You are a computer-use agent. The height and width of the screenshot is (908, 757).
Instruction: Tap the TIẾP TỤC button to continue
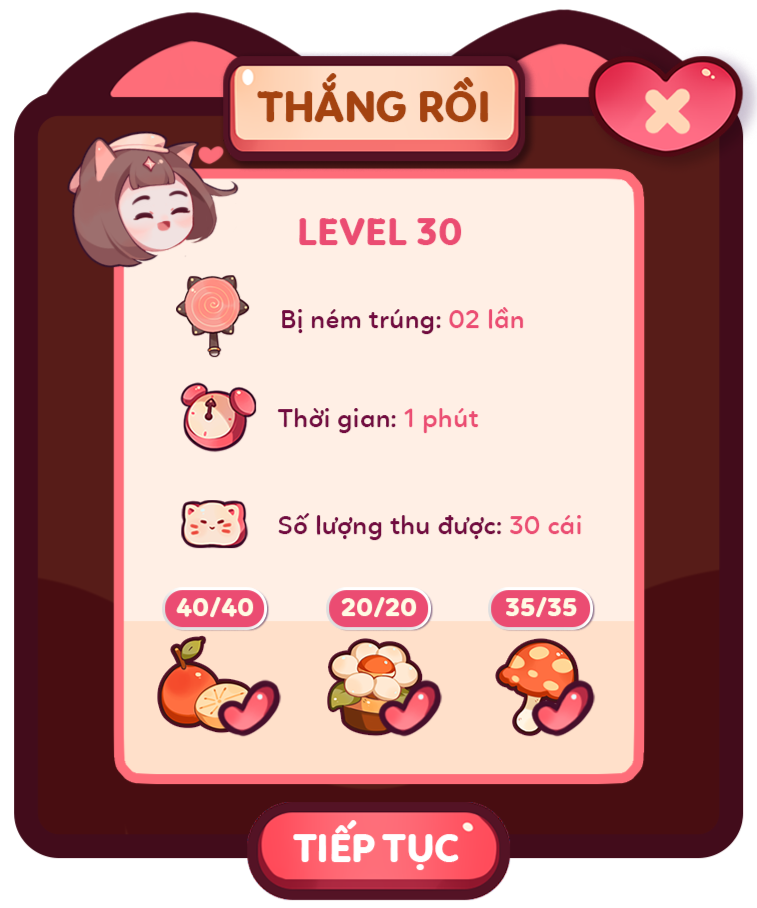pos(377,847)
